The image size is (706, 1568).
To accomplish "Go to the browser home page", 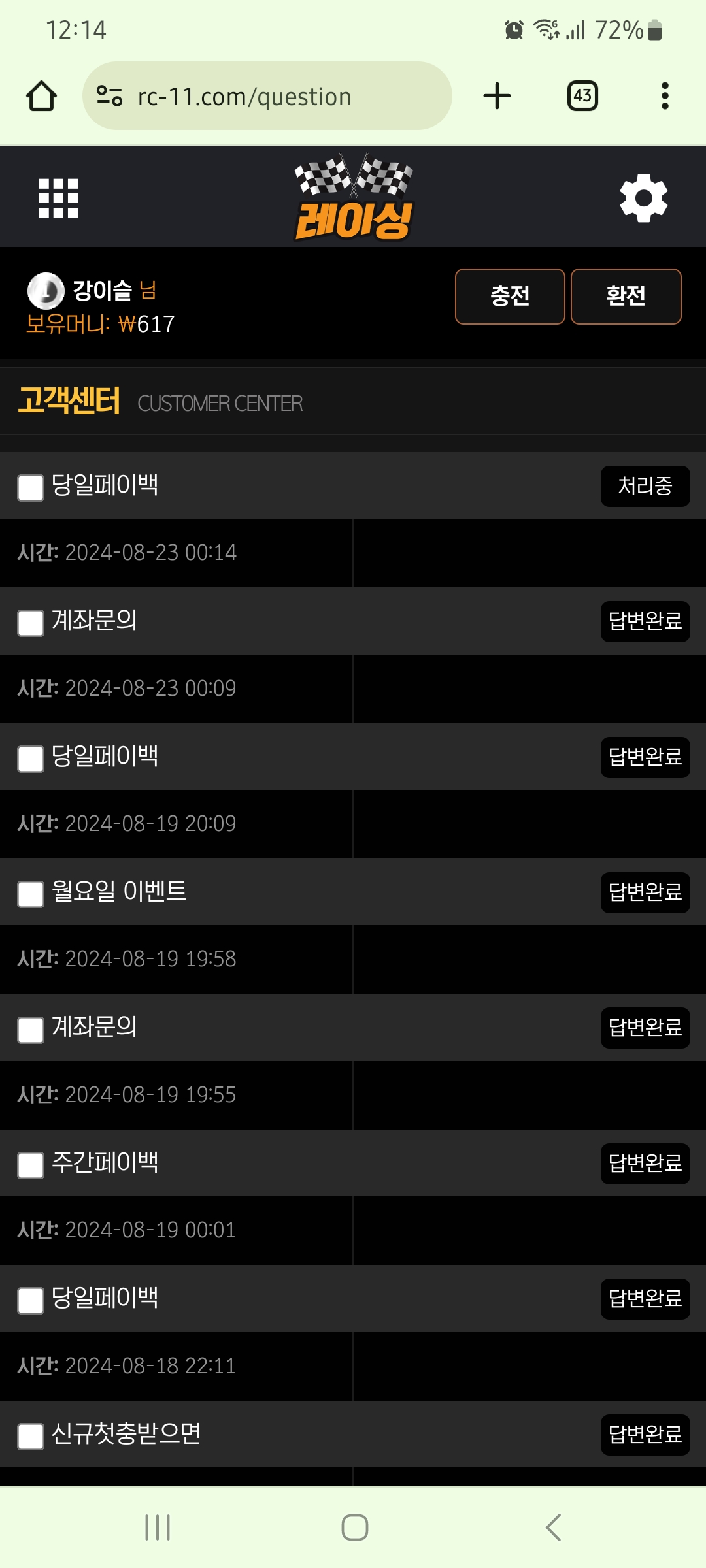I will (41, 96).
